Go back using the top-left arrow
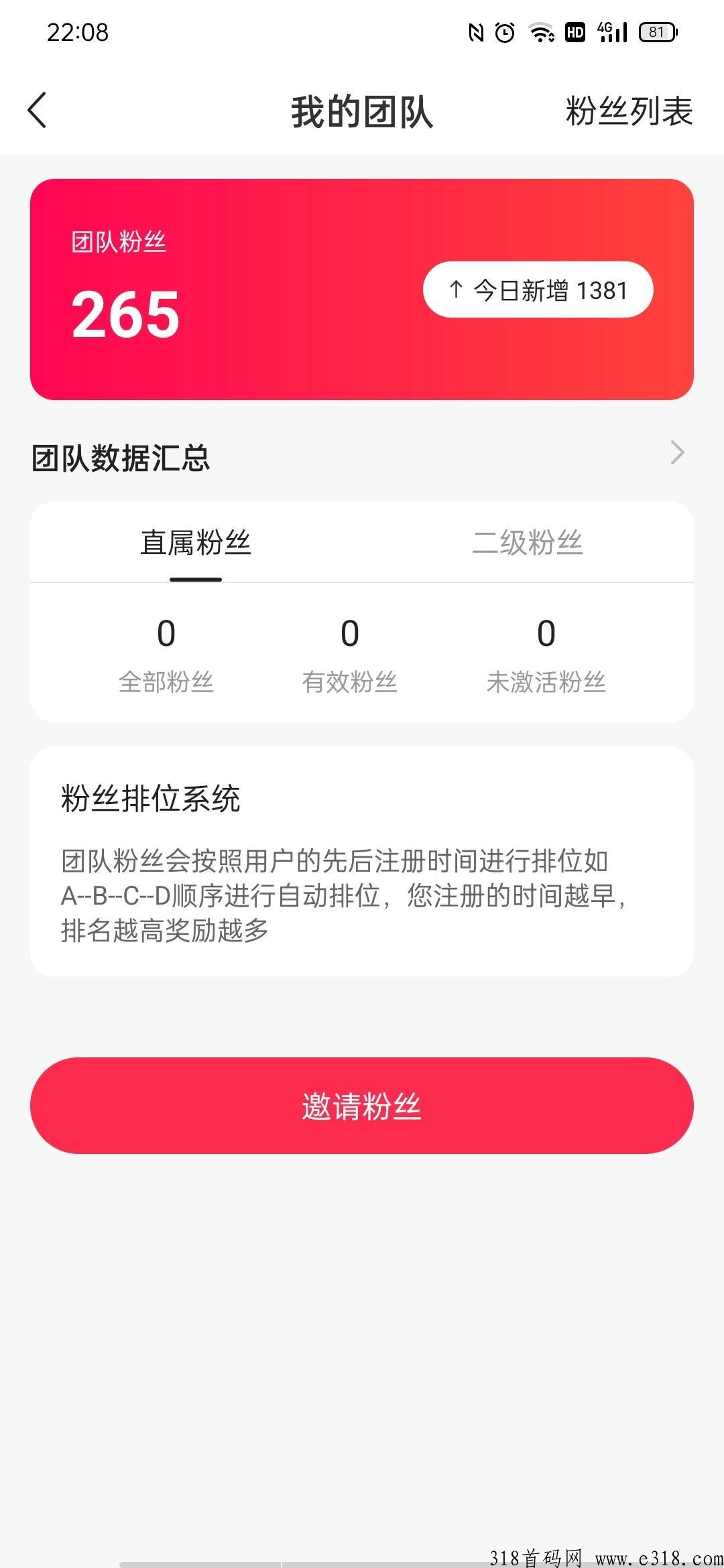This screenshot has width=724, height=1568. (x=38, y=111)
